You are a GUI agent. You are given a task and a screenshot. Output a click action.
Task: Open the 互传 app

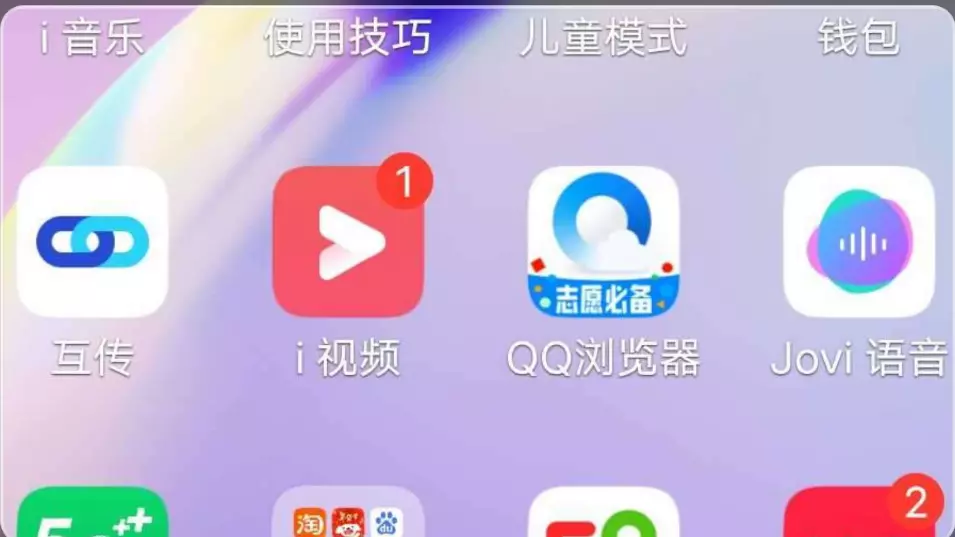pyautogui.click(x=93, y=242)
